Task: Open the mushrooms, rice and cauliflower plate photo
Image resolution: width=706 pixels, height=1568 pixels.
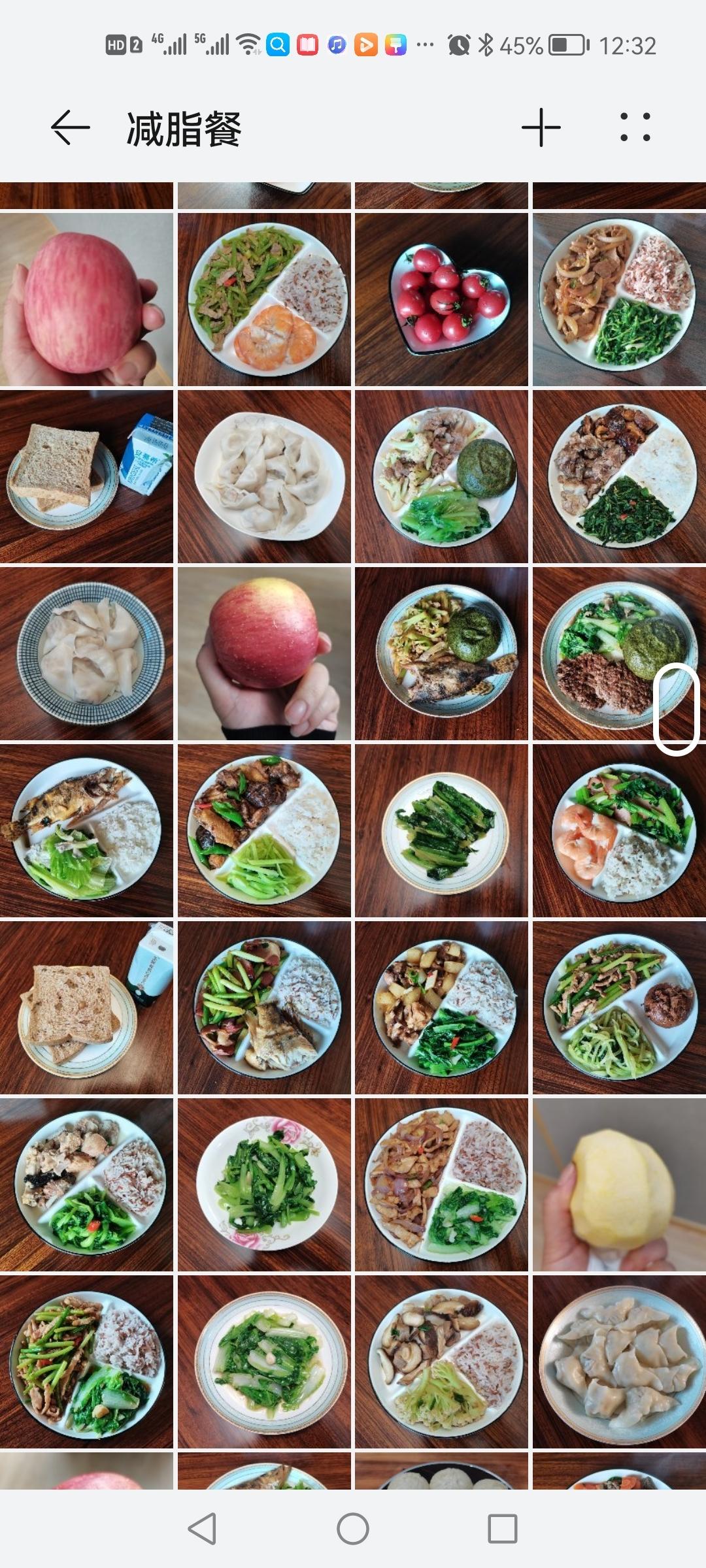Action: pyautogui.click(x=441, y=1362)
